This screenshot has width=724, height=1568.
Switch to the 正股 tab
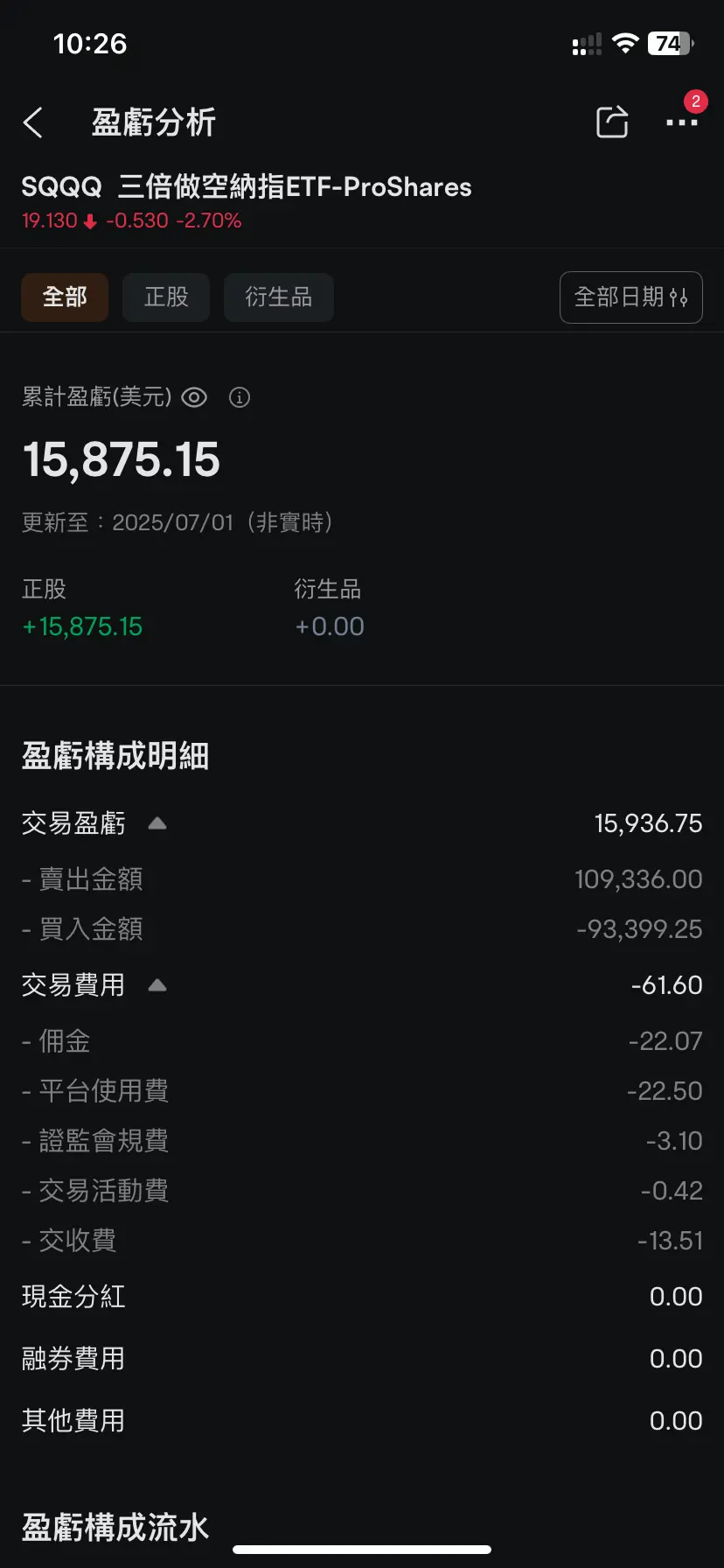(x=166, y=297)
